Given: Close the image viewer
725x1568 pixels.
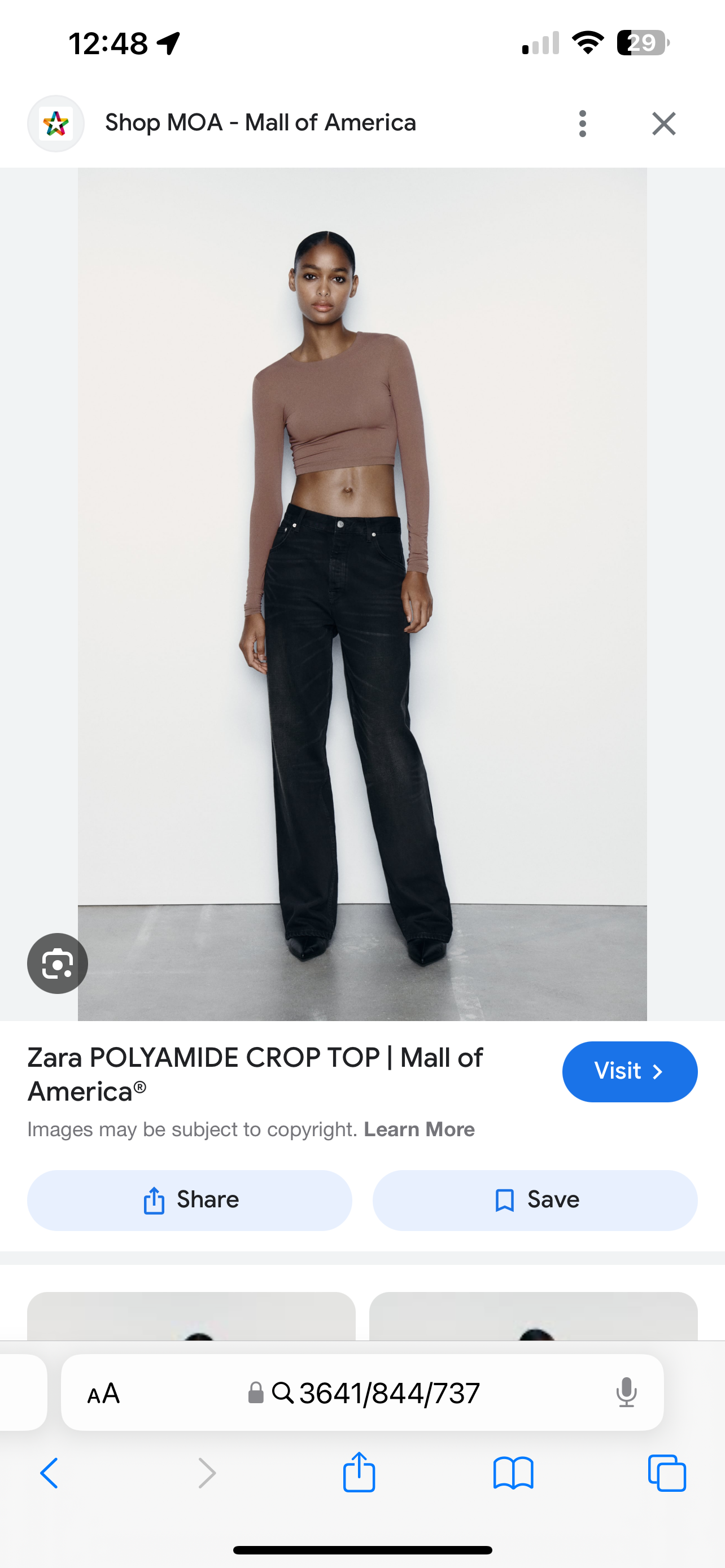Looking at the screenshot, I should 663,124.
